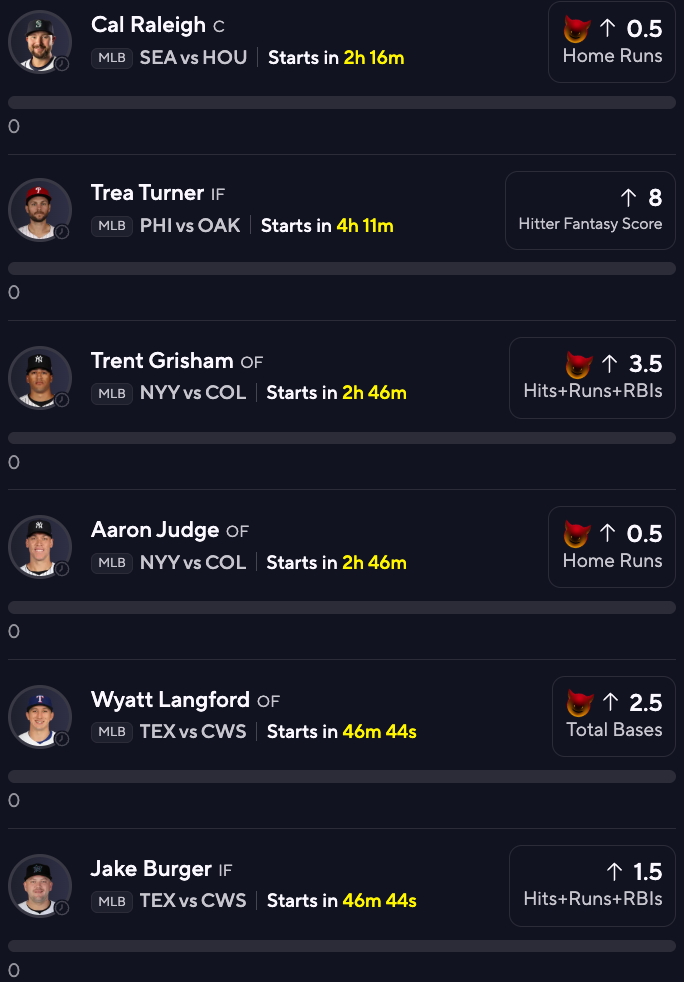This screenshot has height=982, width=684.
Task: Open Aaron Judge's player avatar
Action: (40, 546)
